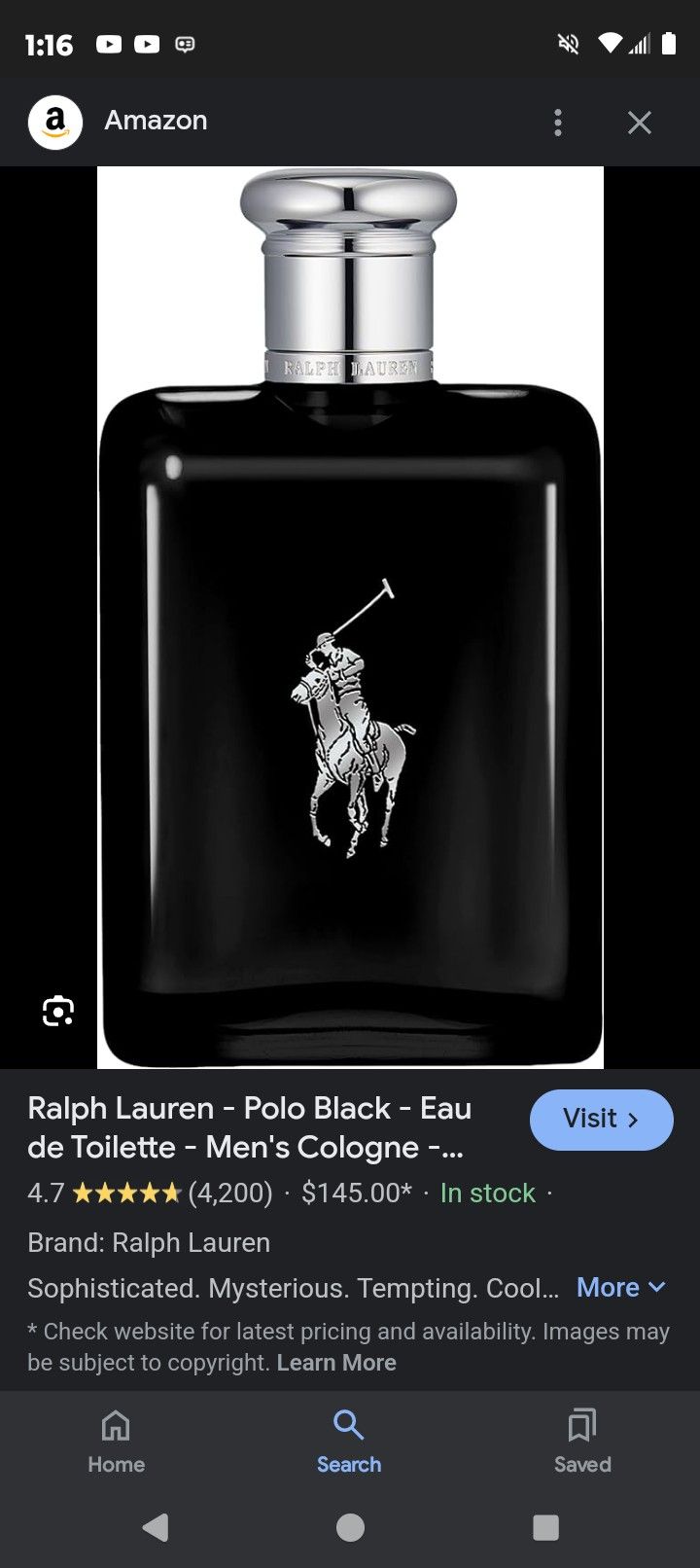This screenshot has width=700, height=1568.
Task: Search this image with Google Lens
Action: click(x=58, y=1012)
